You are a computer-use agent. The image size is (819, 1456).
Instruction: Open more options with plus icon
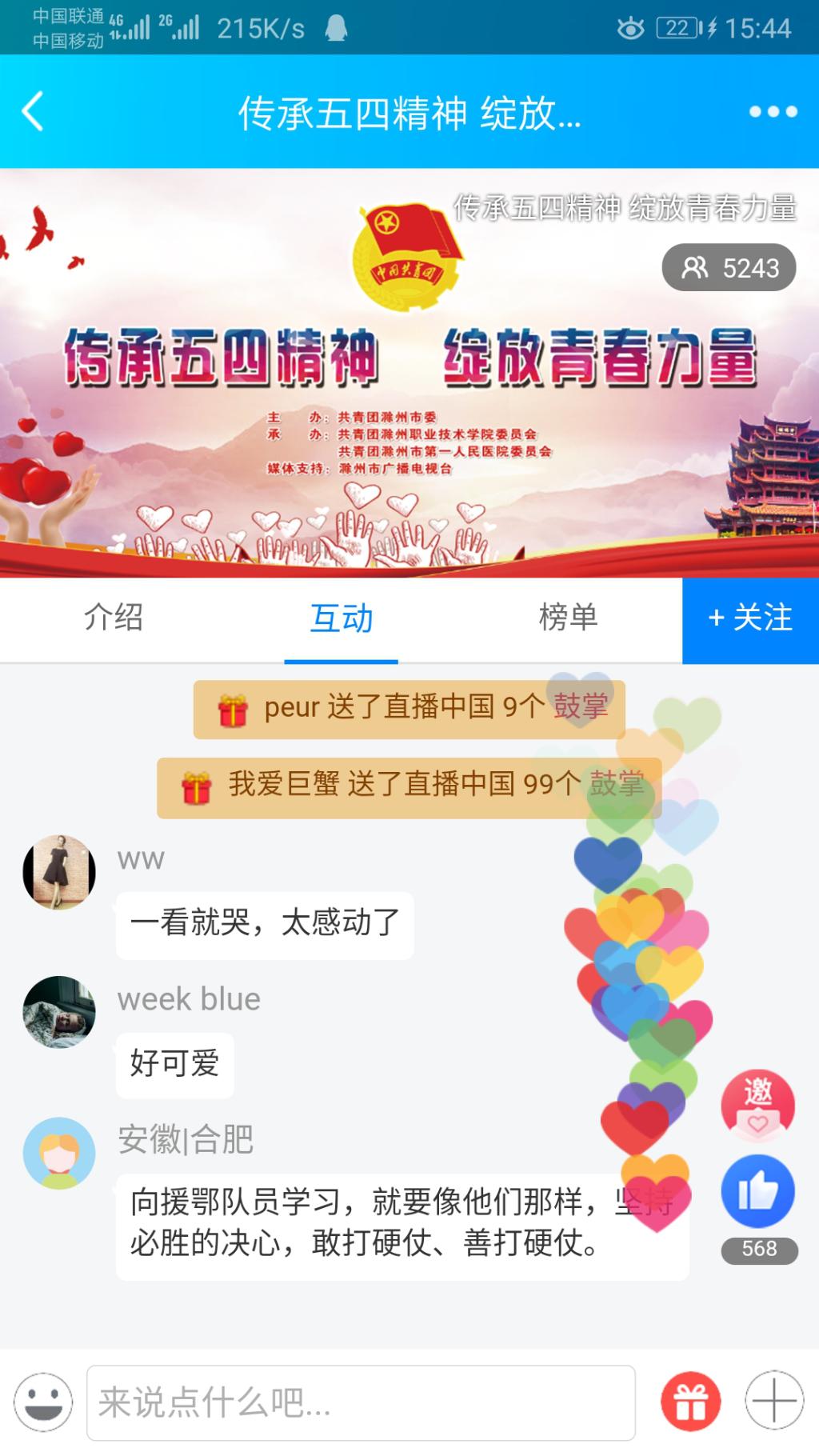(773, 1400)
